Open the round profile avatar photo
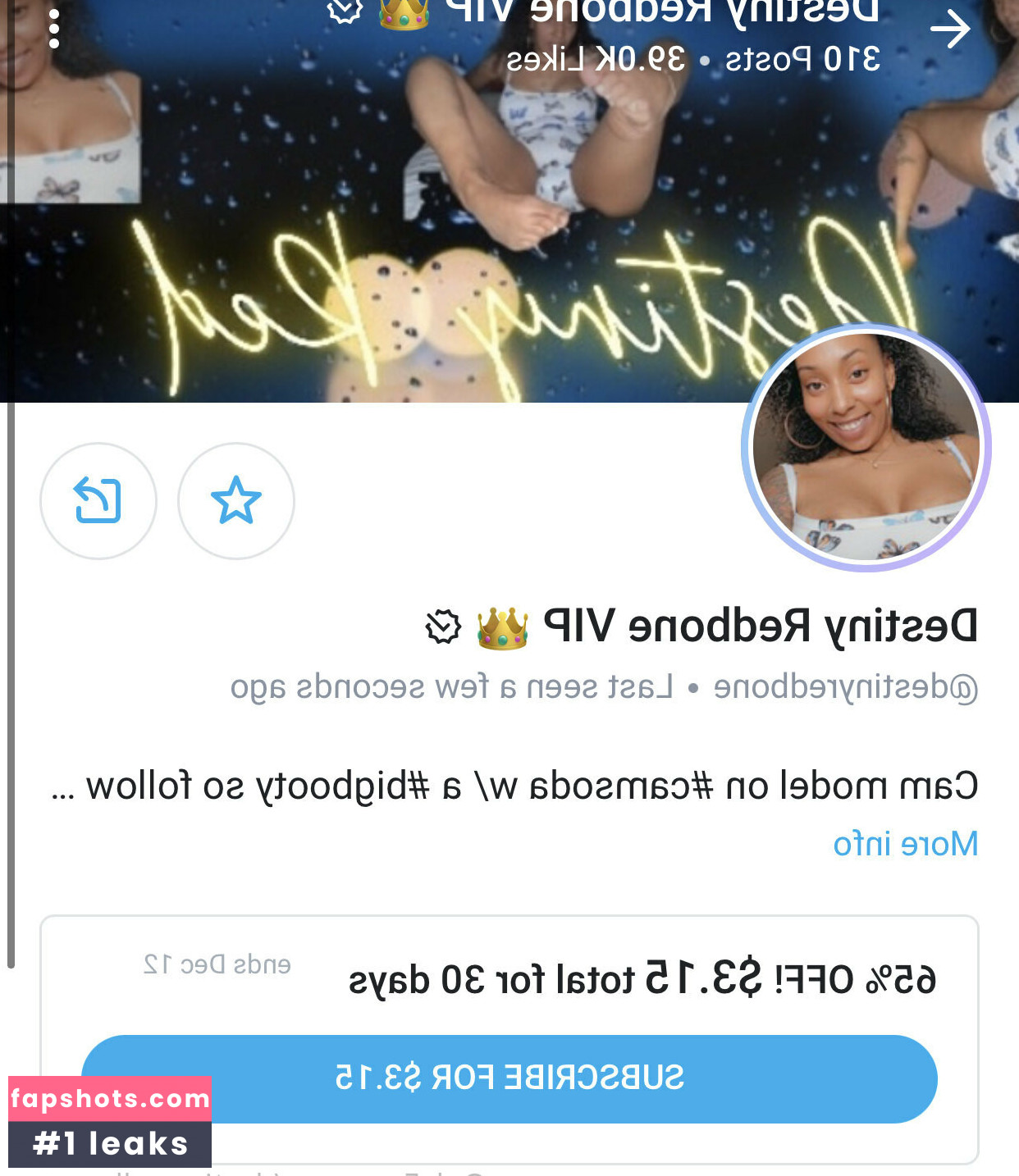This screenshot has width=1019, height=1176. tap(866, 448)
